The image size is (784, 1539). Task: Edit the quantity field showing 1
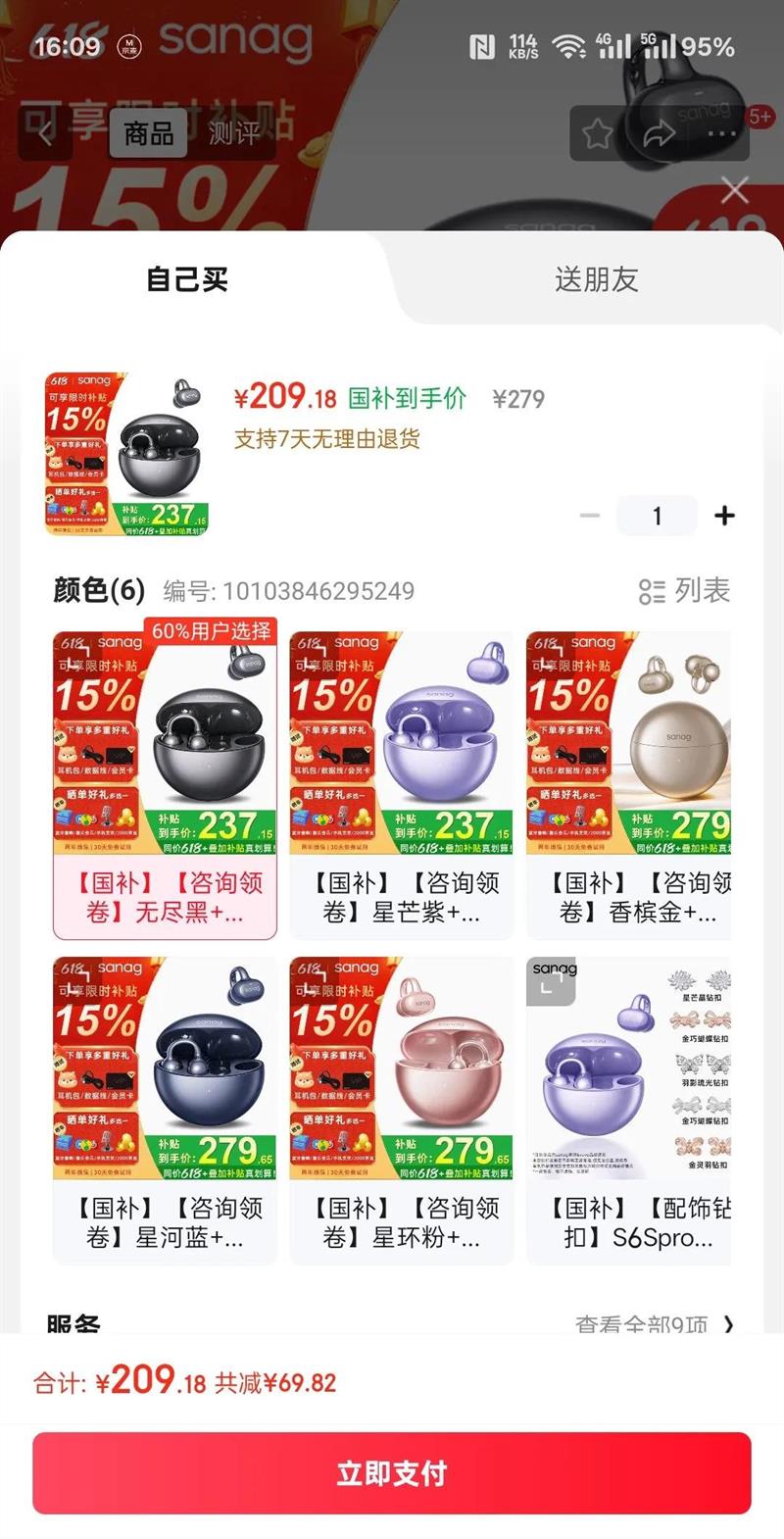657,516
